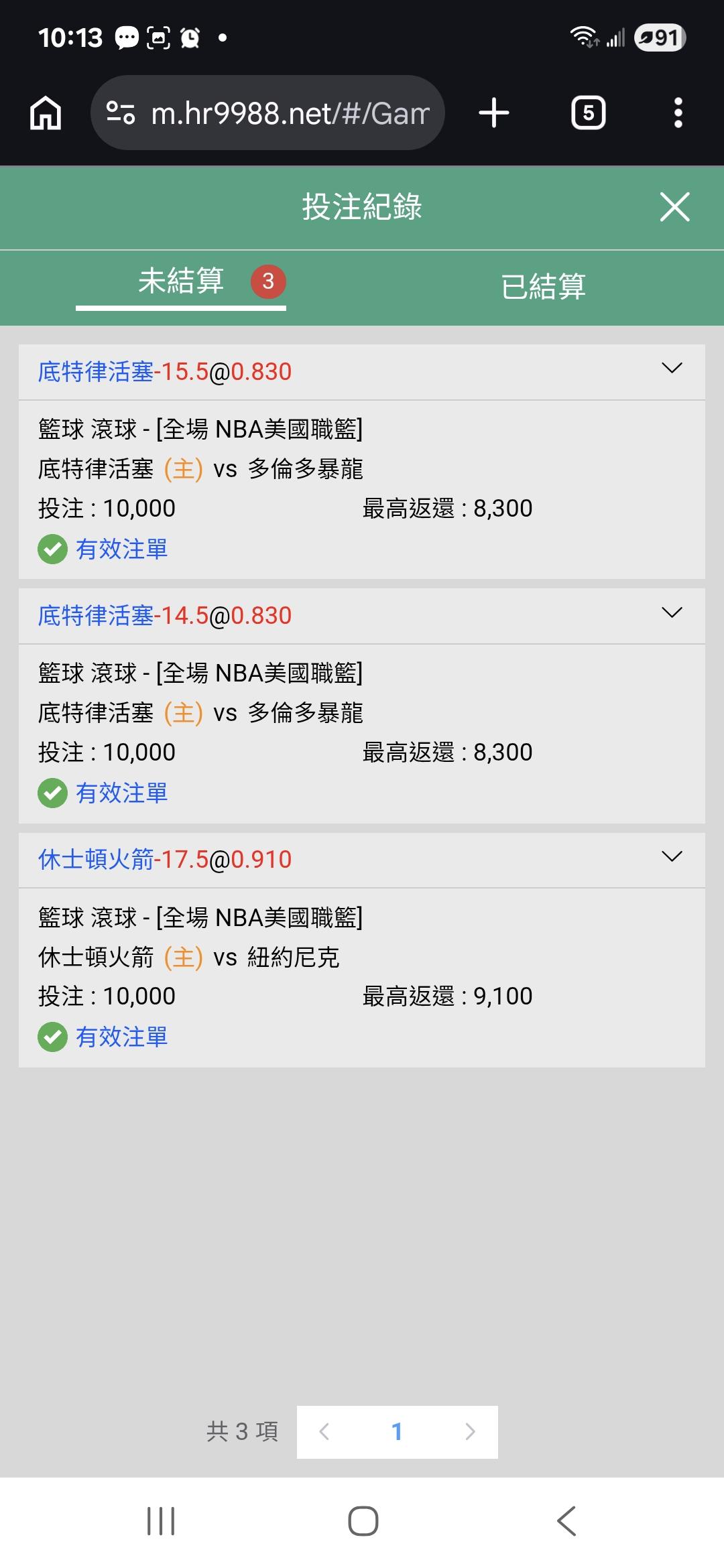Viewport: 724px width, 1568px height.
Task: Open the browser home page
Action: [46, 113]
